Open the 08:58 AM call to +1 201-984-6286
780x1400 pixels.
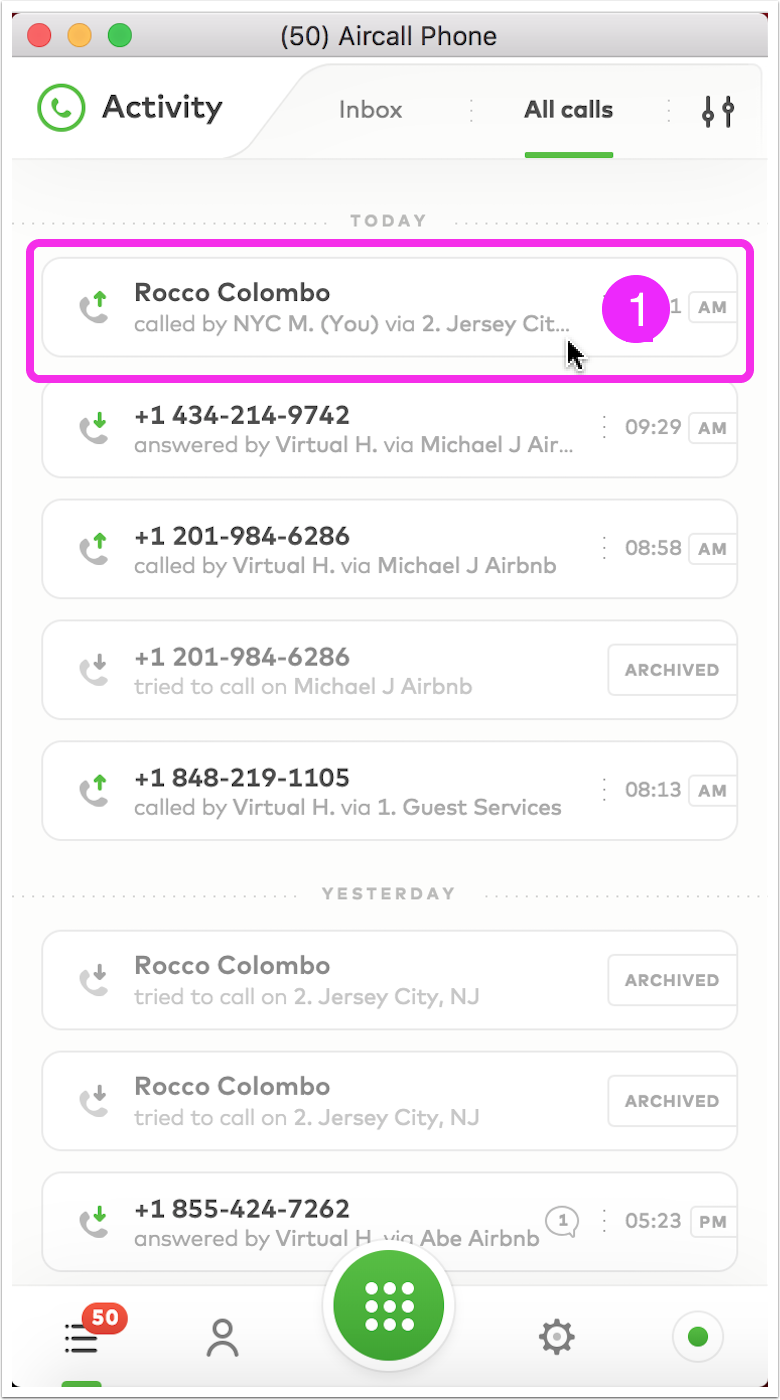tap(389, 550)
